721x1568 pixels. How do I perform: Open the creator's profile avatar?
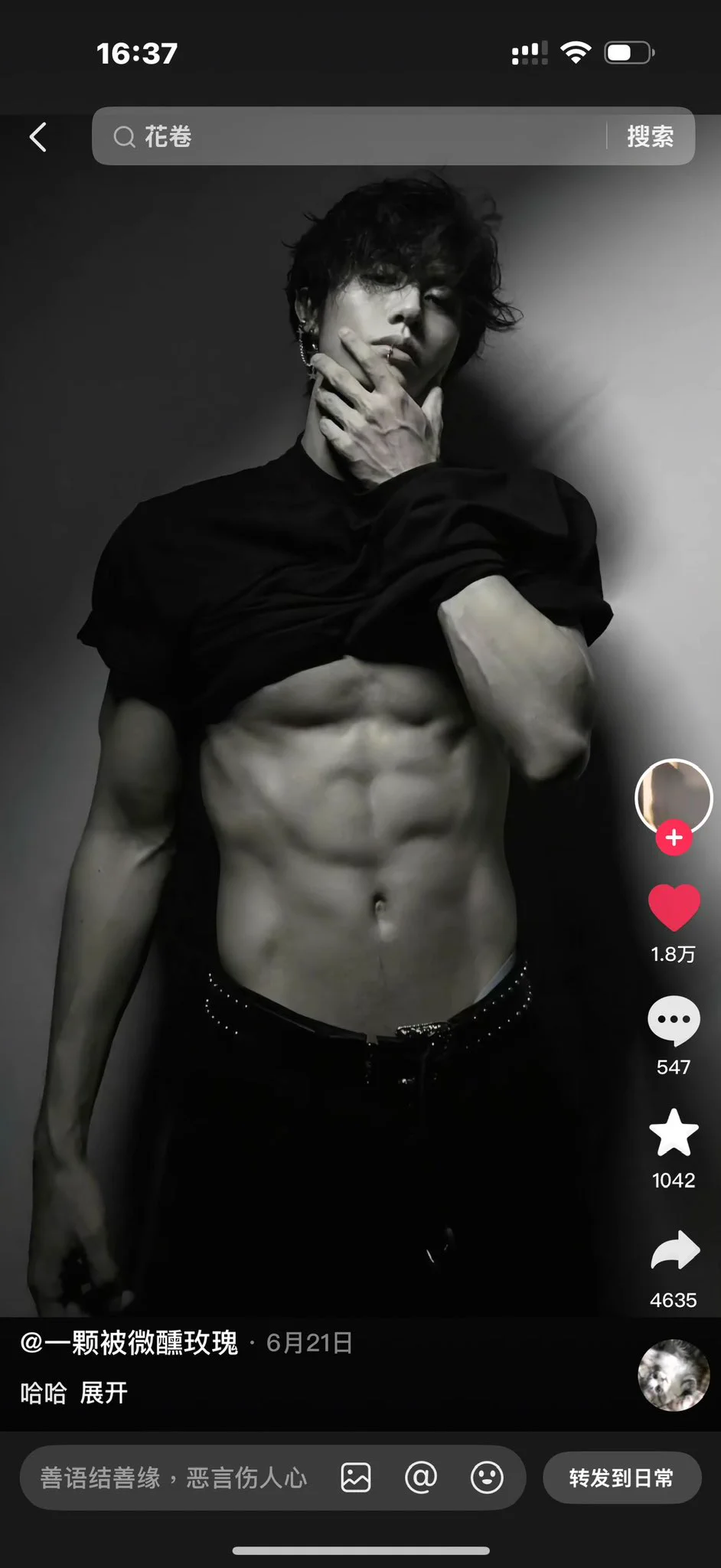tap(674, 796)
